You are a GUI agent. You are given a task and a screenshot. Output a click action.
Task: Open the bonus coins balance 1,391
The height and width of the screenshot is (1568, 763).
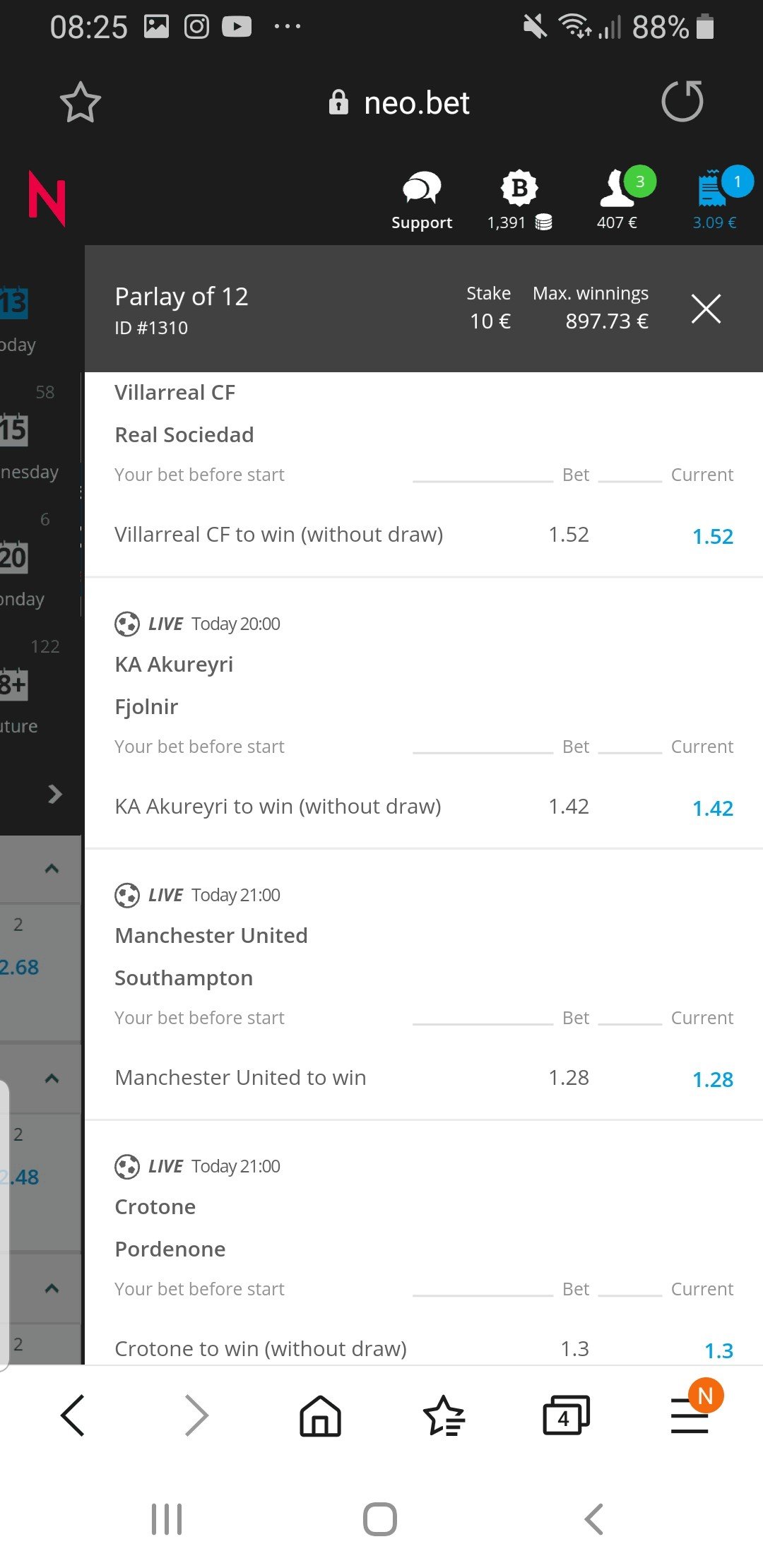coord(519,201)
